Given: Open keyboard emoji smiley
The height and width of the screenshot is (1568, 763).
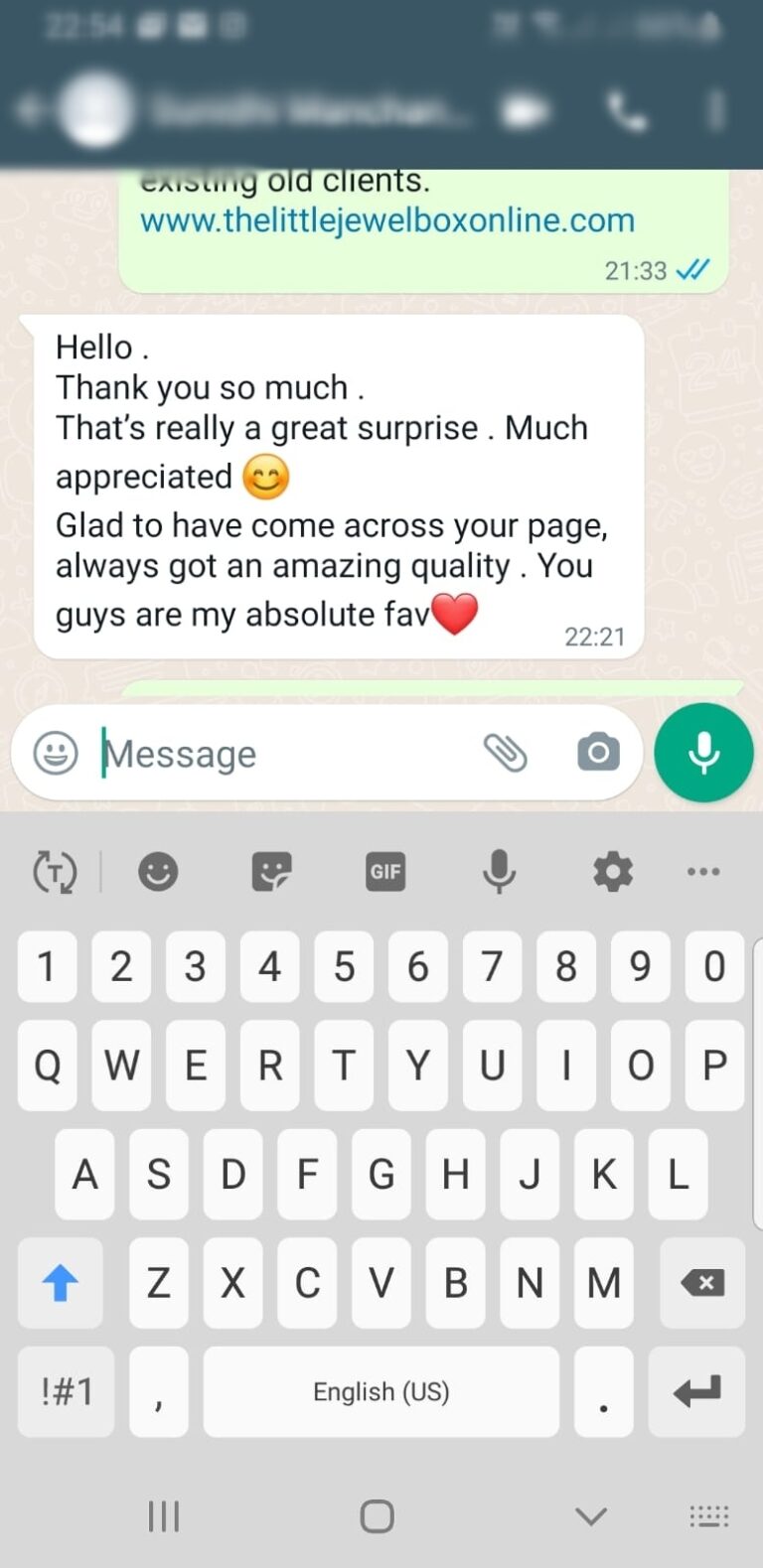Looking at the screenshot, I should click(157, 872).
